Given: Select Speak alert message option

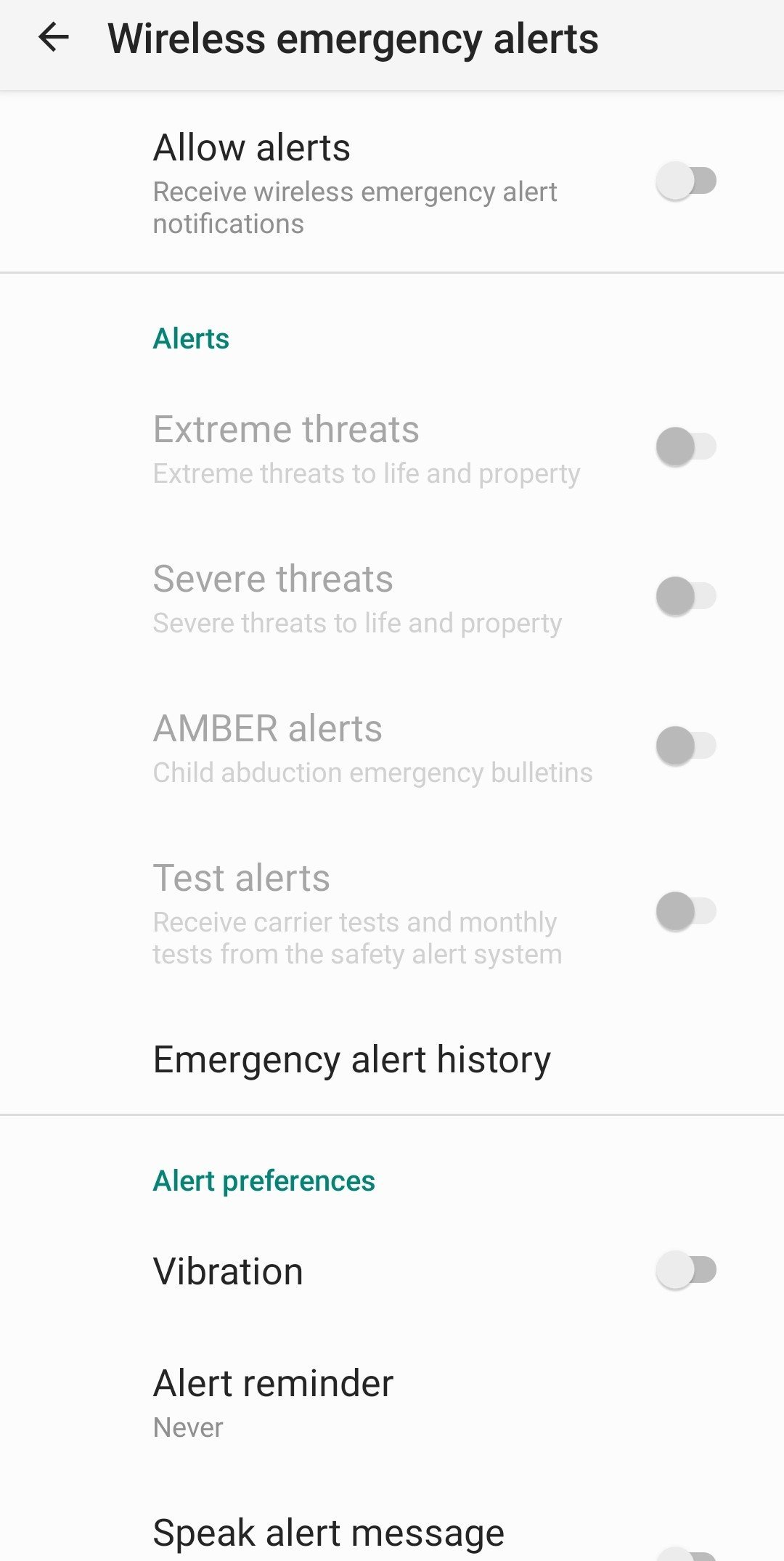Looking at the screenshot, I should [x=328, y=1533].
